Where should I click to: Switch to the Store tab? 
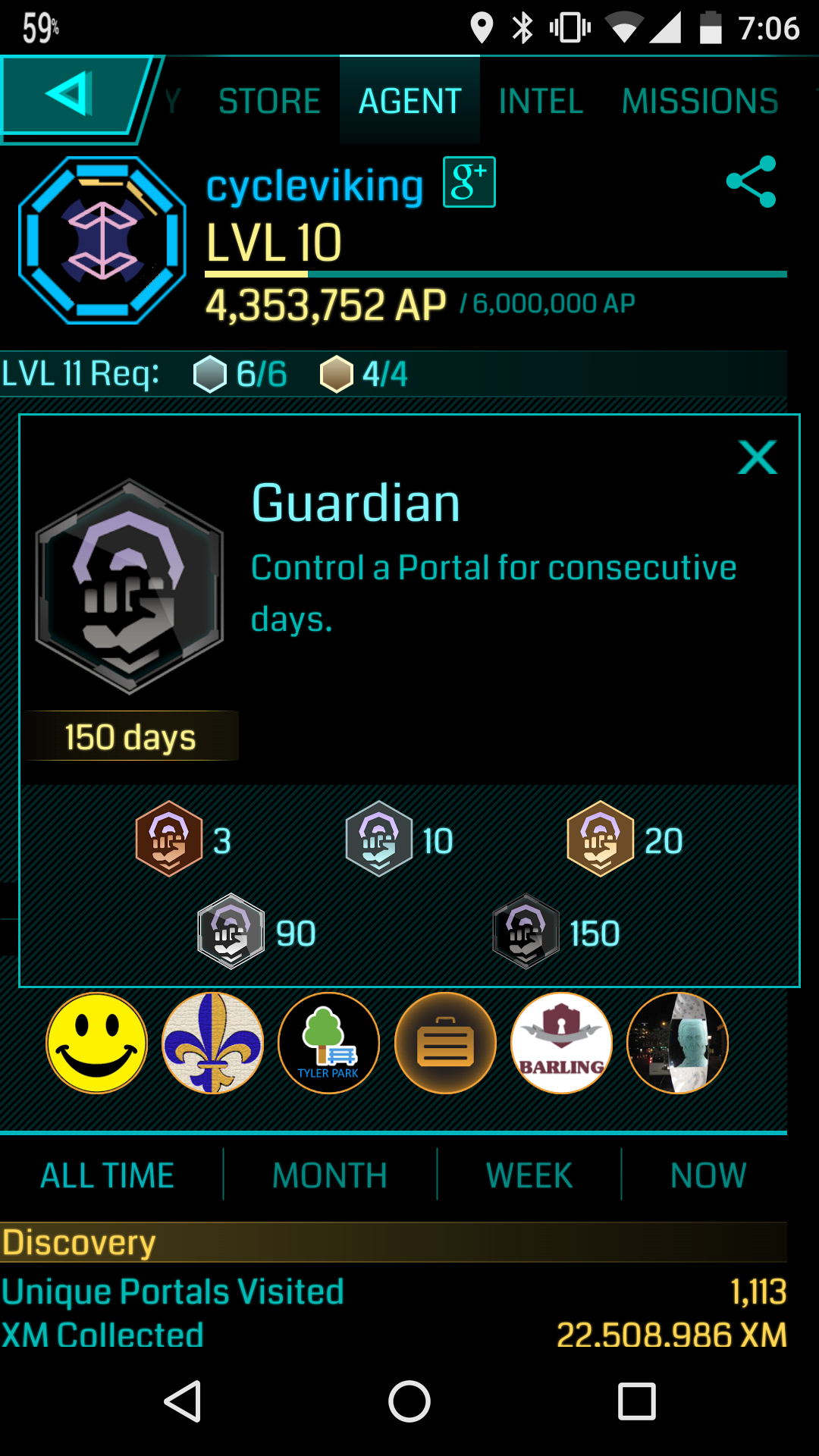coord(269,101)
